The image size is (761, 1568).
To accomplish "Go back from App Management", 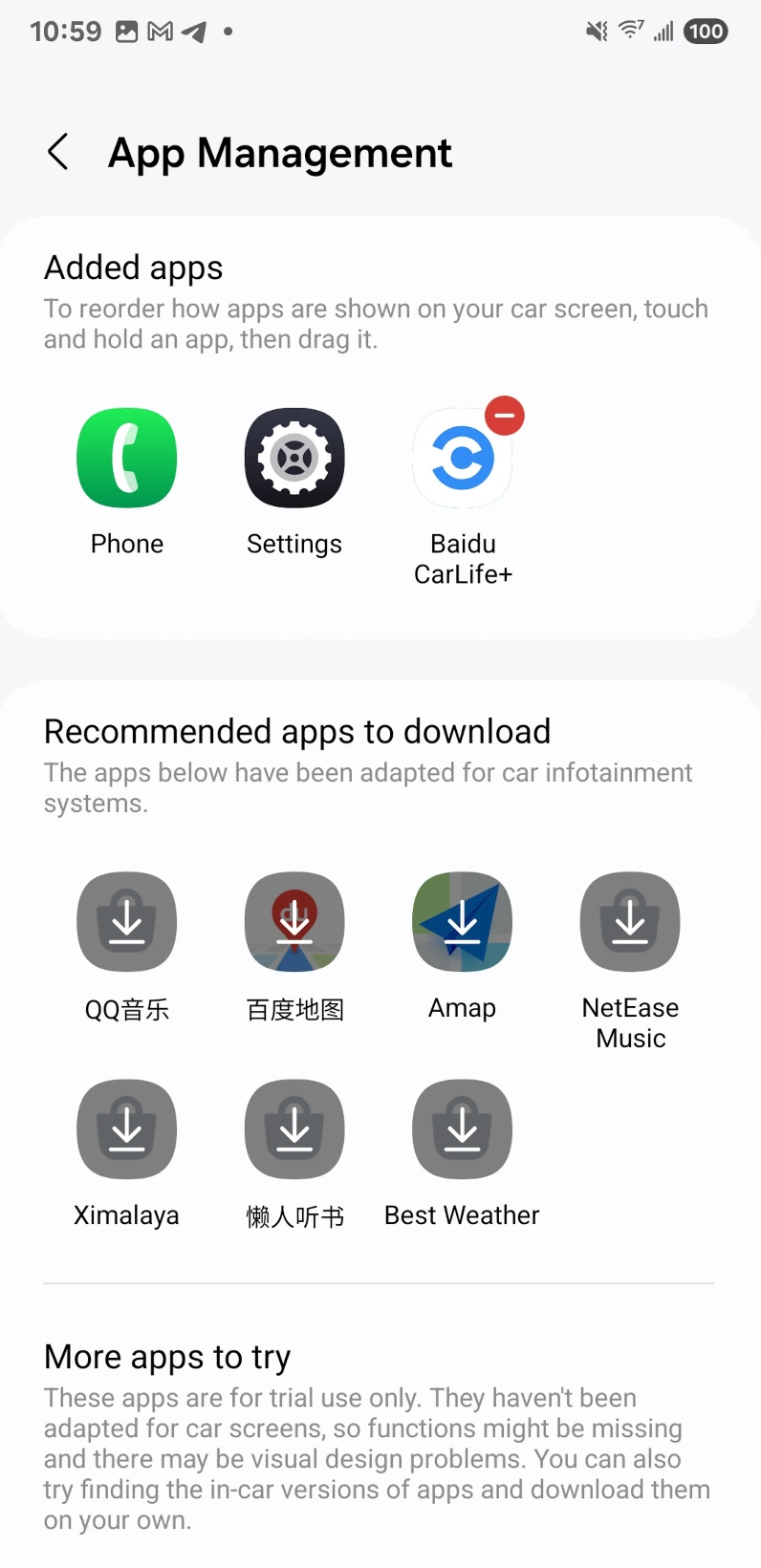I will pyautogui.click(x=58, y=152).
